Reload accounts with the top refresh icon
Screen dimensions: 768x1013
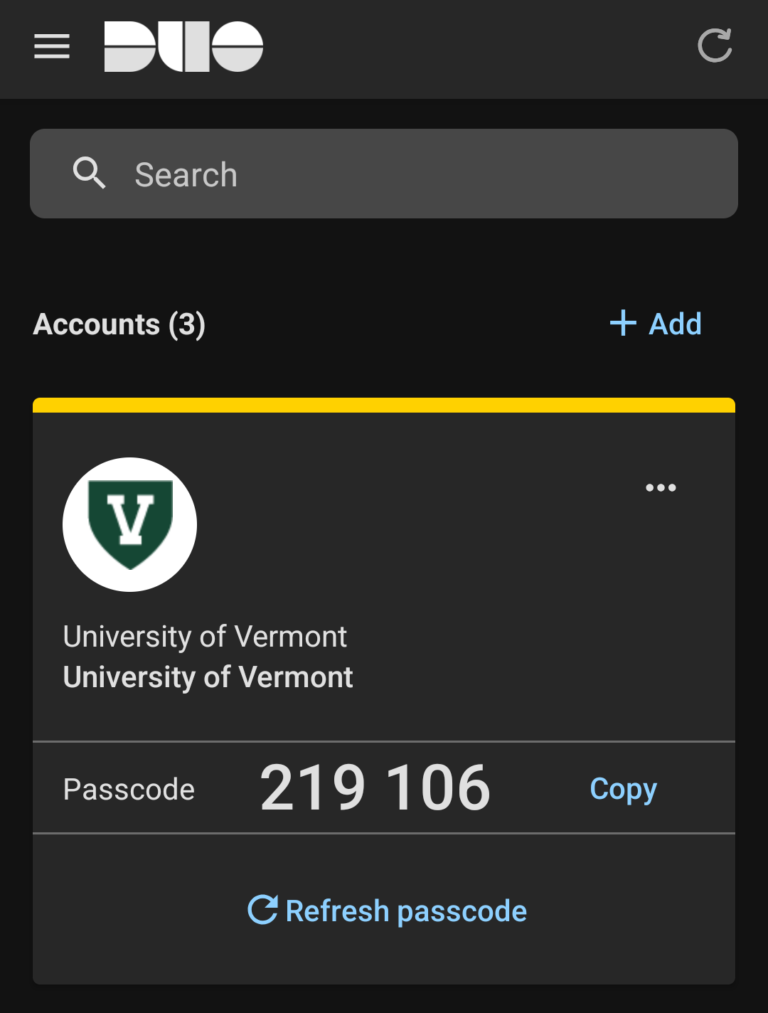click(x=715, y=45)
